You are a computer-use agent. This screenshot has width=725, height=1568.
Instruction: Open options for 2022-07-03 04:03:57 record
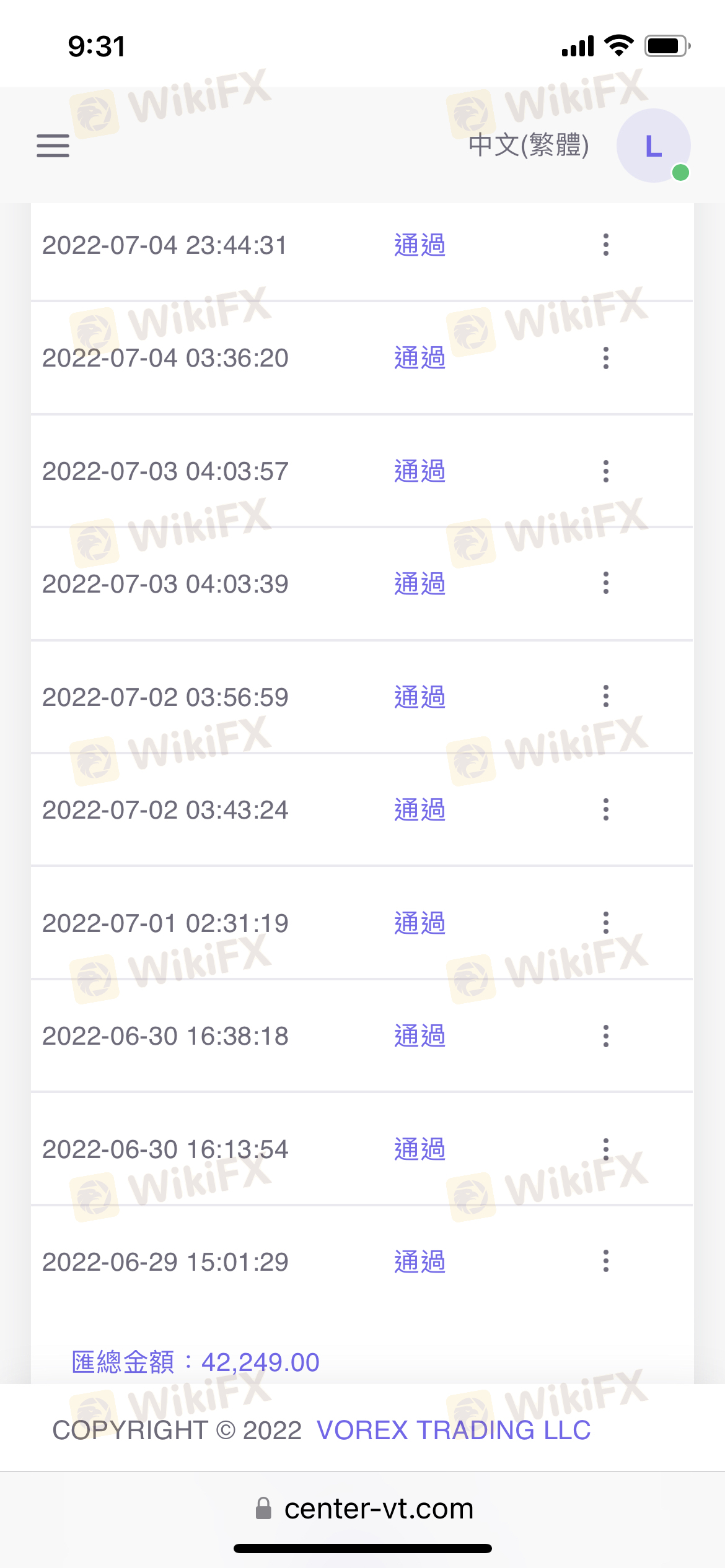point(606,471)
